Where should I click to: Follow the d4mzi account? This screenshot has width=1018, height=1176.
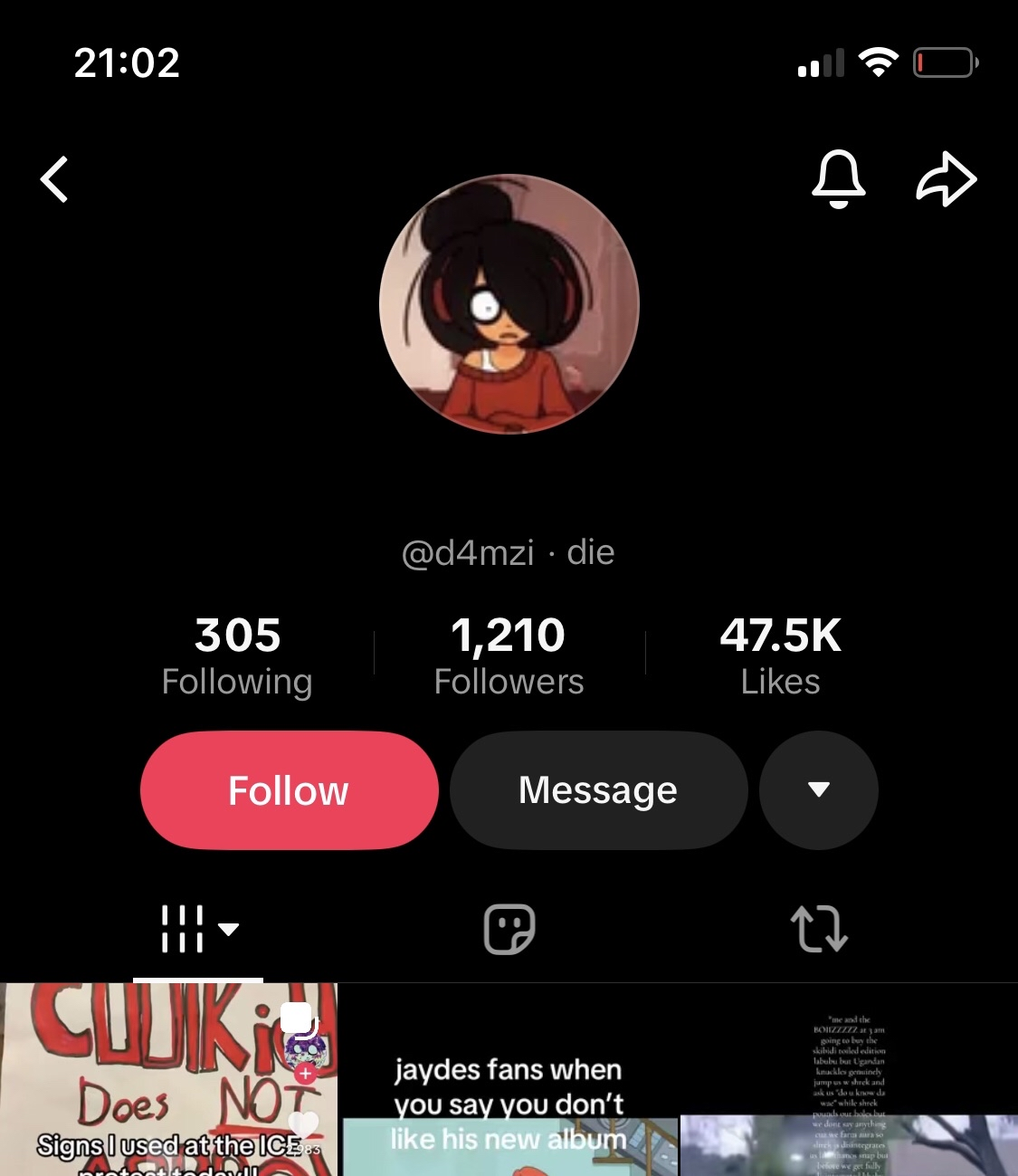click(289, 790)
